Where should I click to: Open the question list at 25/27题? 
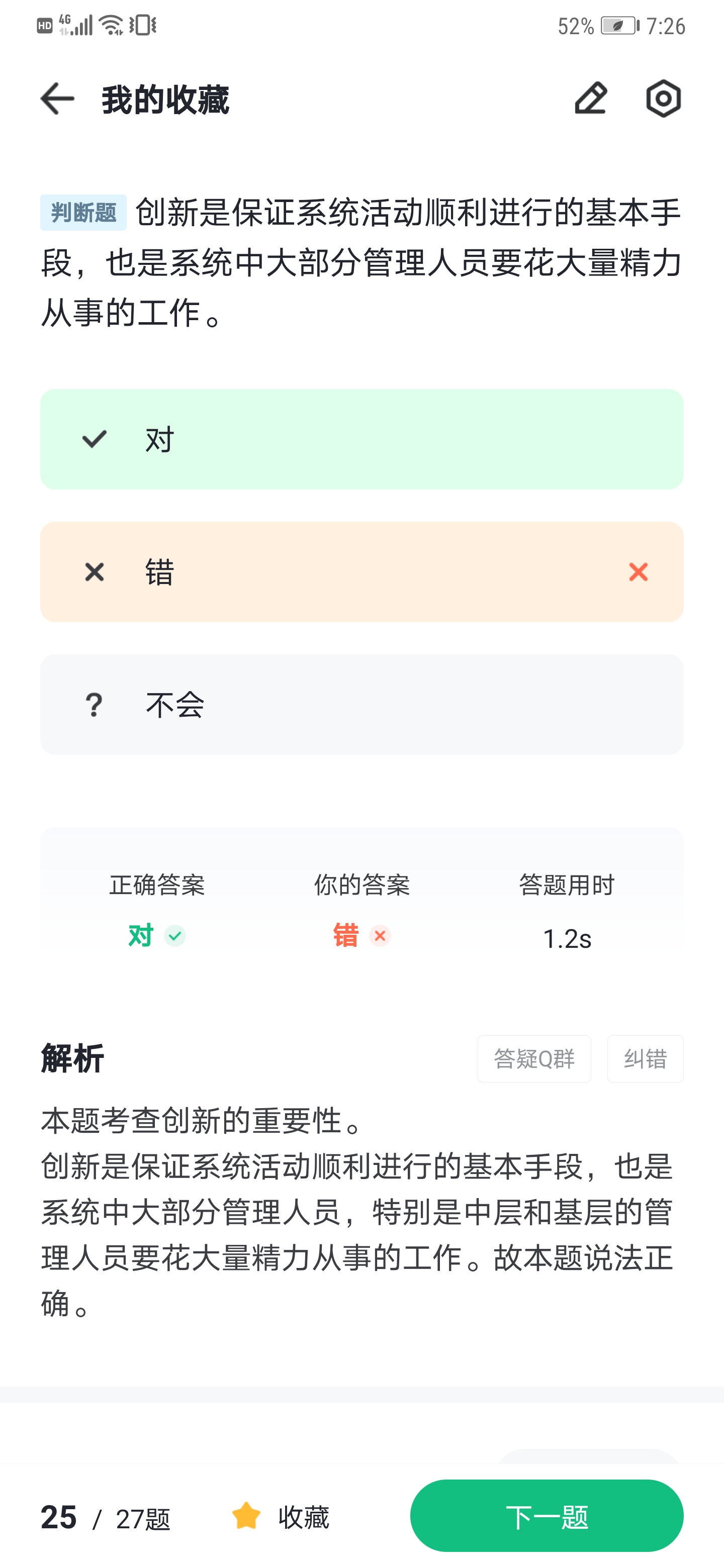pos(106,1517)
